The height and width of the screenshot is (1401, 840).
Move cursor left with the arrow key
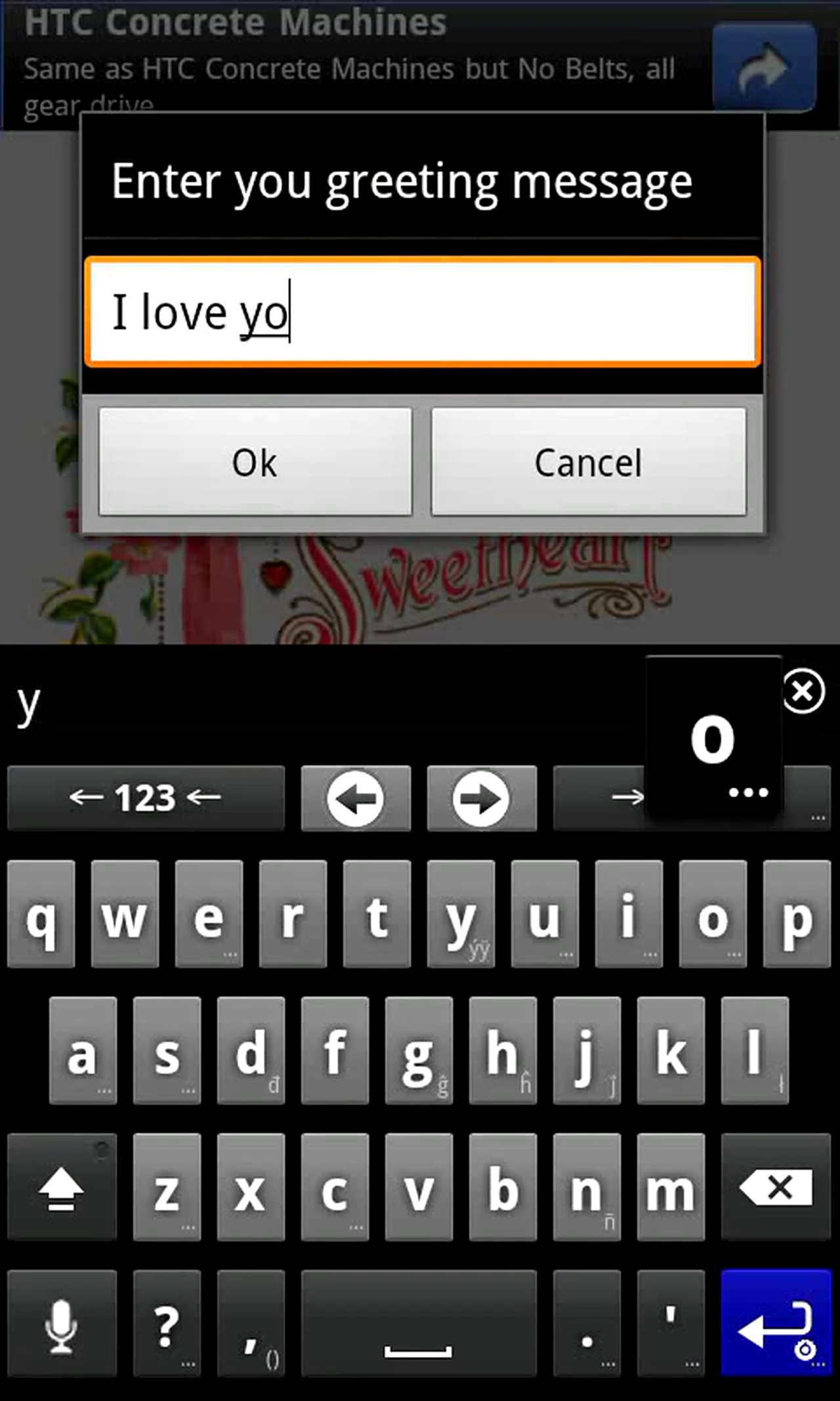pos(356,798)
